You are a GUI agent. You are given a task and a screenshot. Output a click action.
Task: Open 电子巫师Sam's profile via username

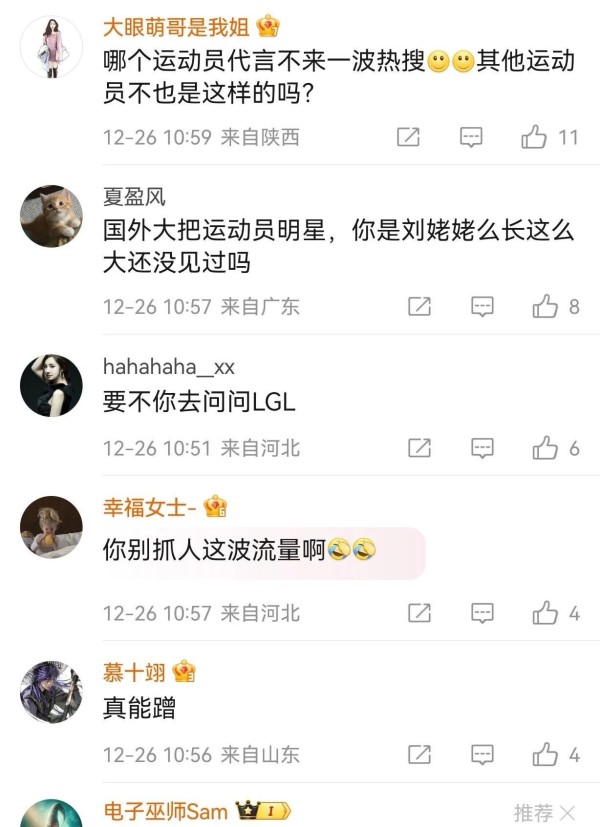click(165, 811)
